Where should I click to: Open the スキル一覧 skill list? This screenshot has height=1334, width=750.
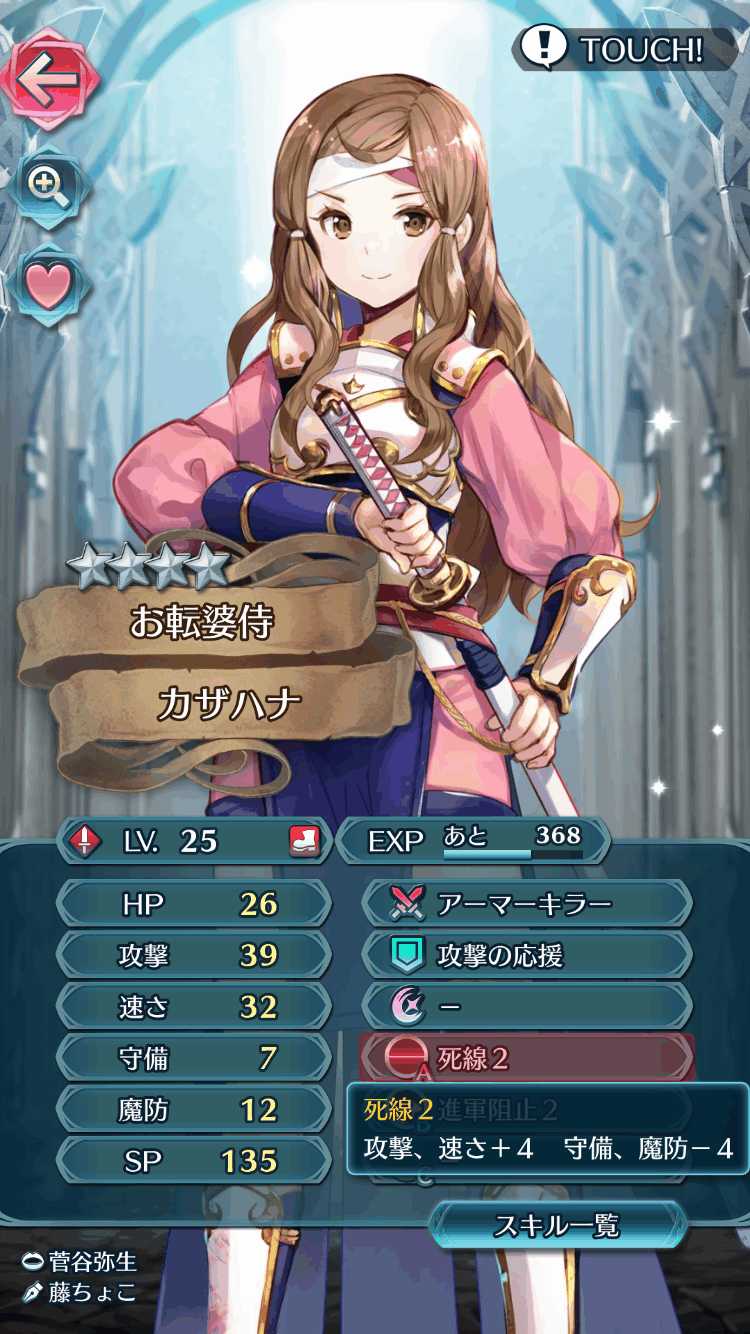pyautogui.click(x=557, y=1225)
